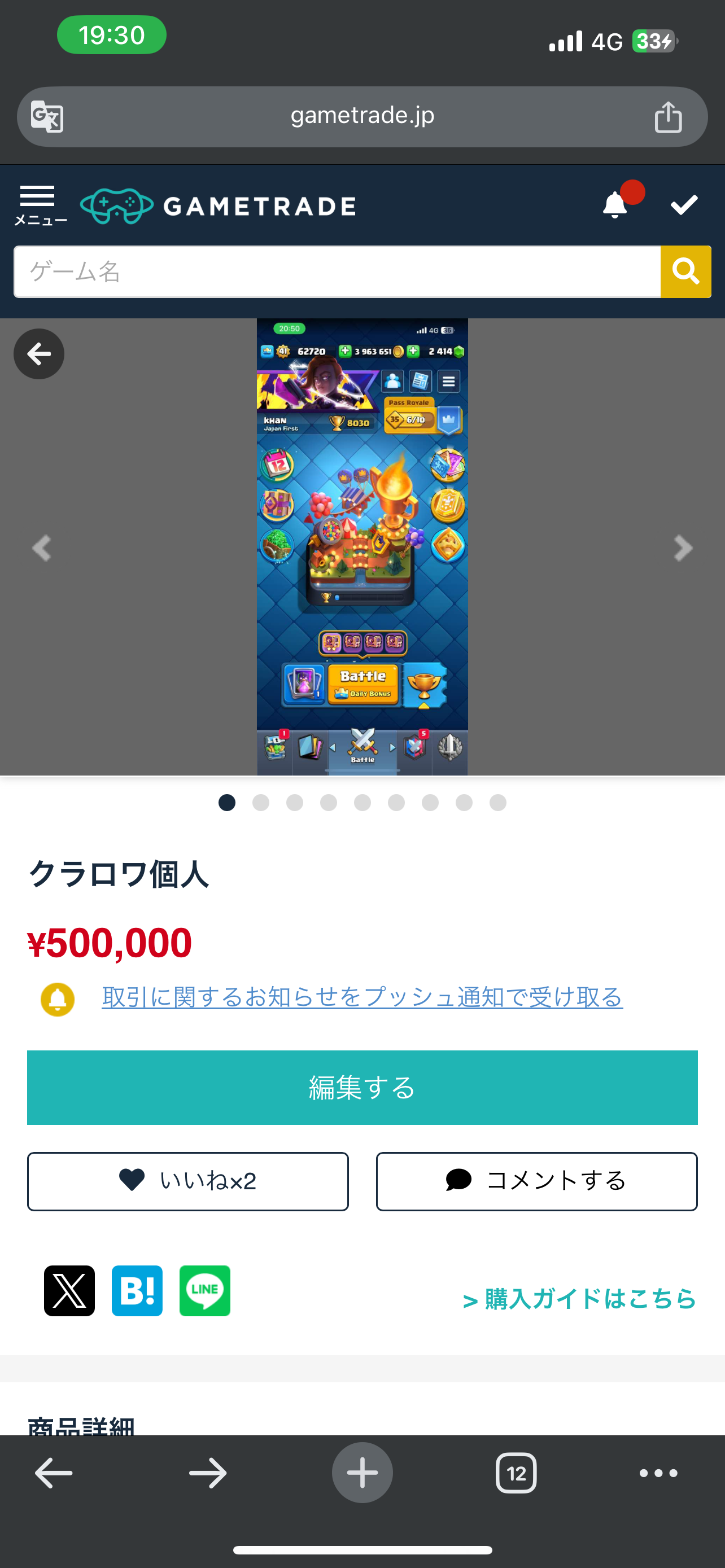Viewport: 725px width, 1568px height.
Task: Share the listing via LINE
Action: tap(205, 1291)
